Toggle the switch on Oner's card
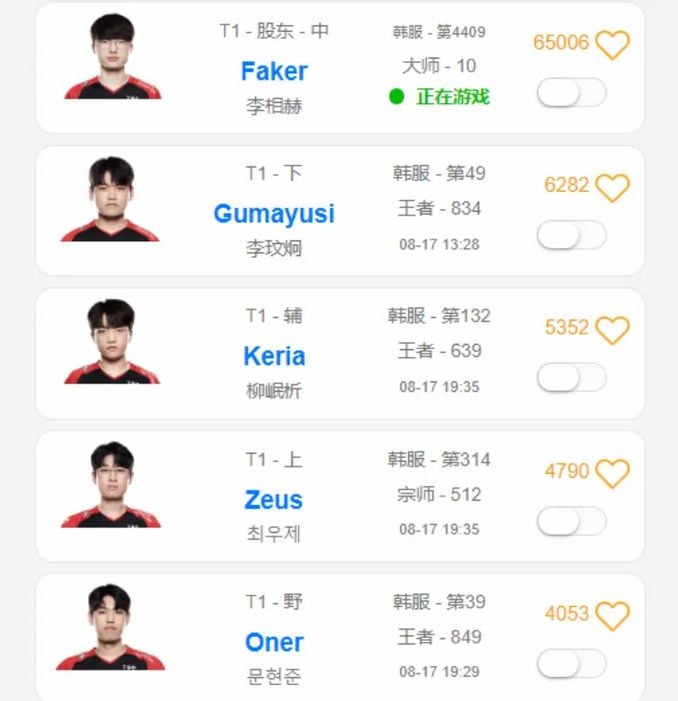The height and width of the screenshot is (701, 678). [x=571, y=663]
